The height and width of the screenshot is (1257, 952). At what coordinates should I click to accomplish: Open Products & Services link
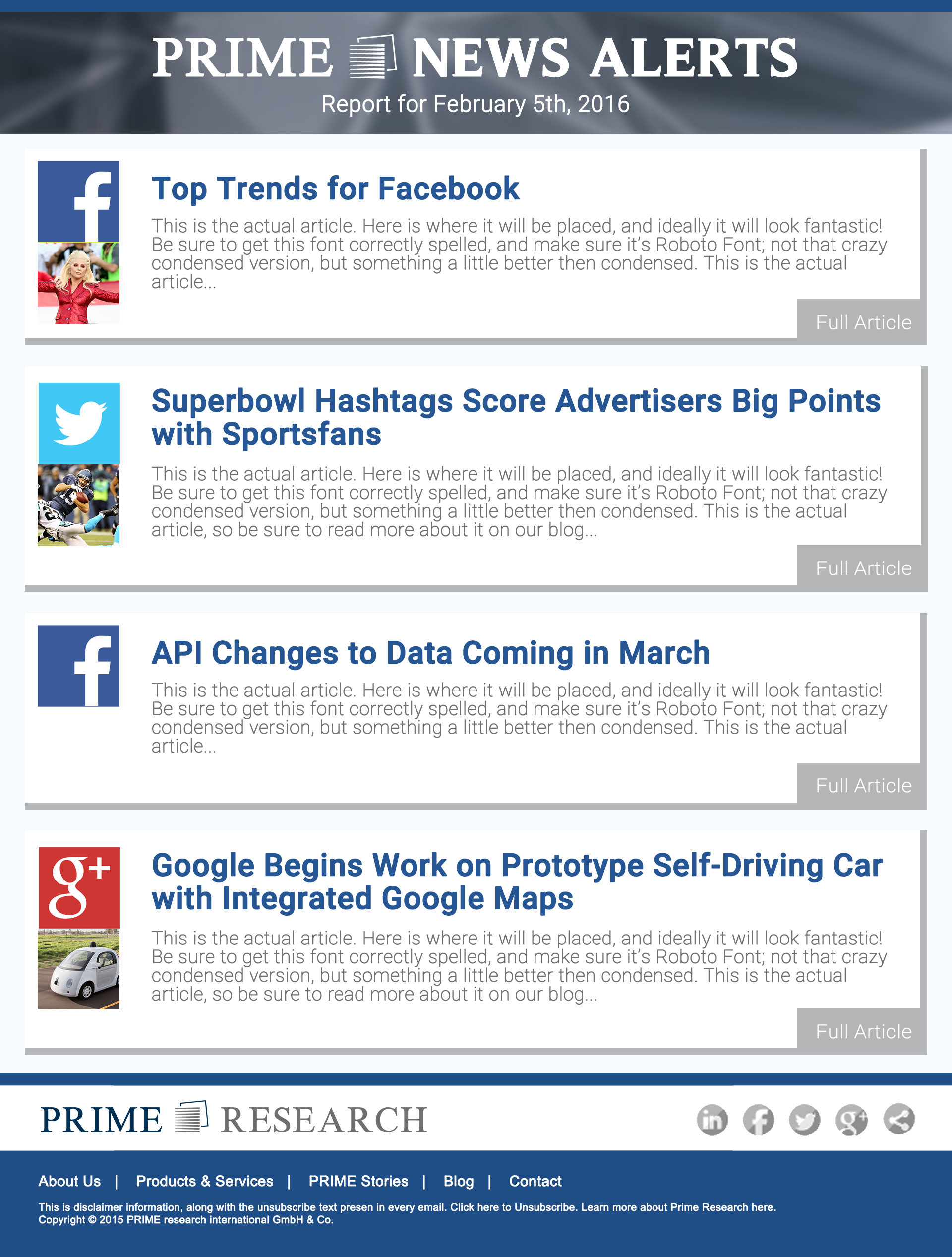(204, 1181)
